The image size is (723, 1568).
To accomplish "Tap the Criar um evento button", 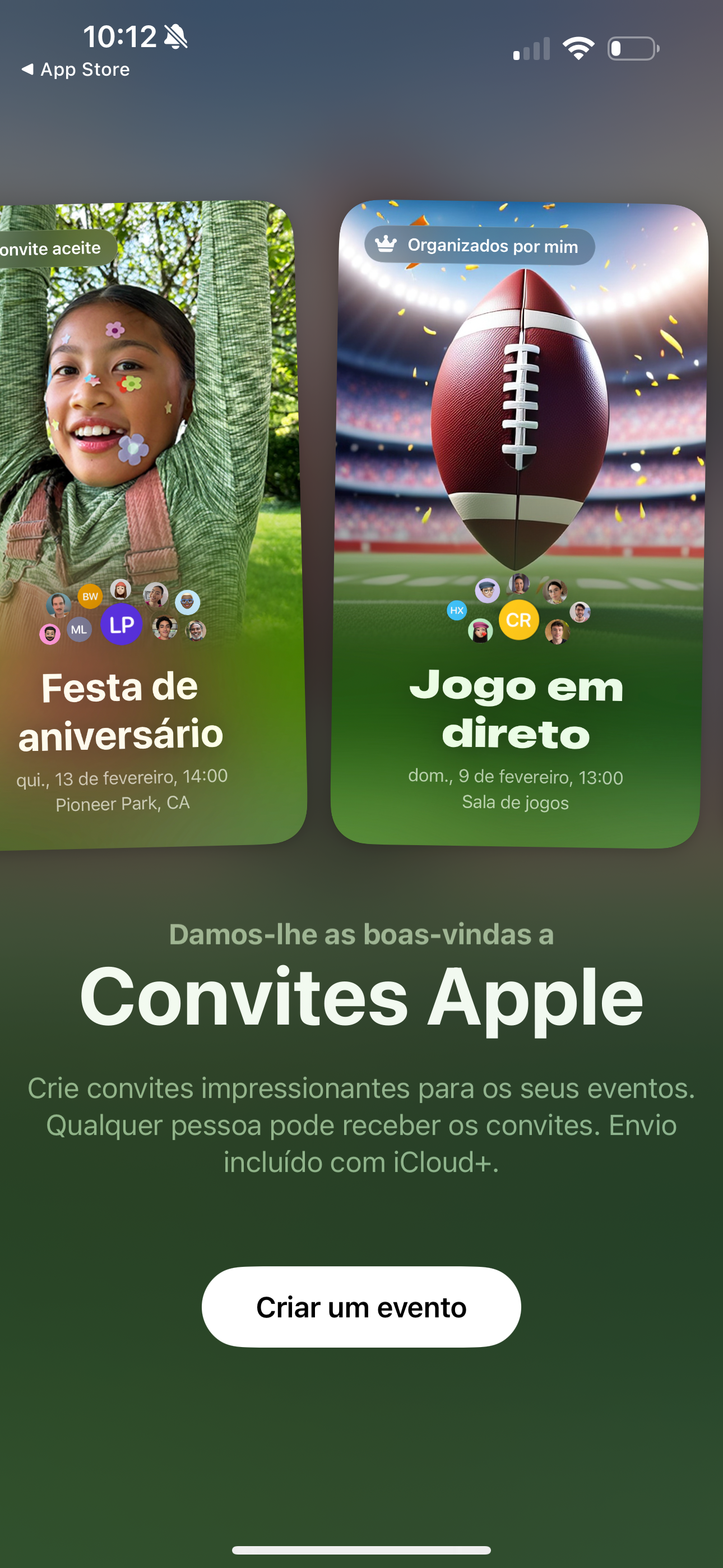I will [361, 1307].
